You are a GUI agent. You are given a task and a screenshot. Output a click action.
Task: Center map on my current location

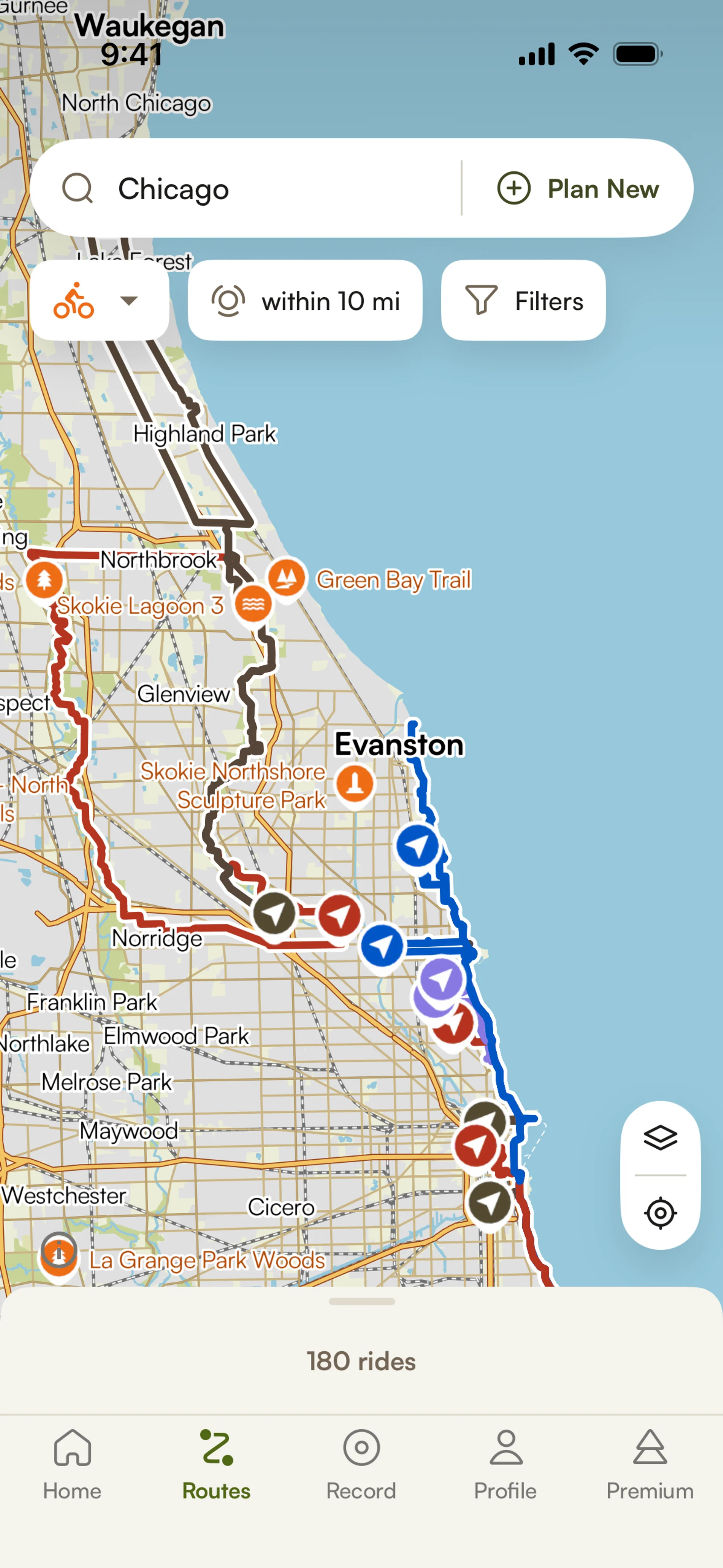click(x=660, y=1213)
